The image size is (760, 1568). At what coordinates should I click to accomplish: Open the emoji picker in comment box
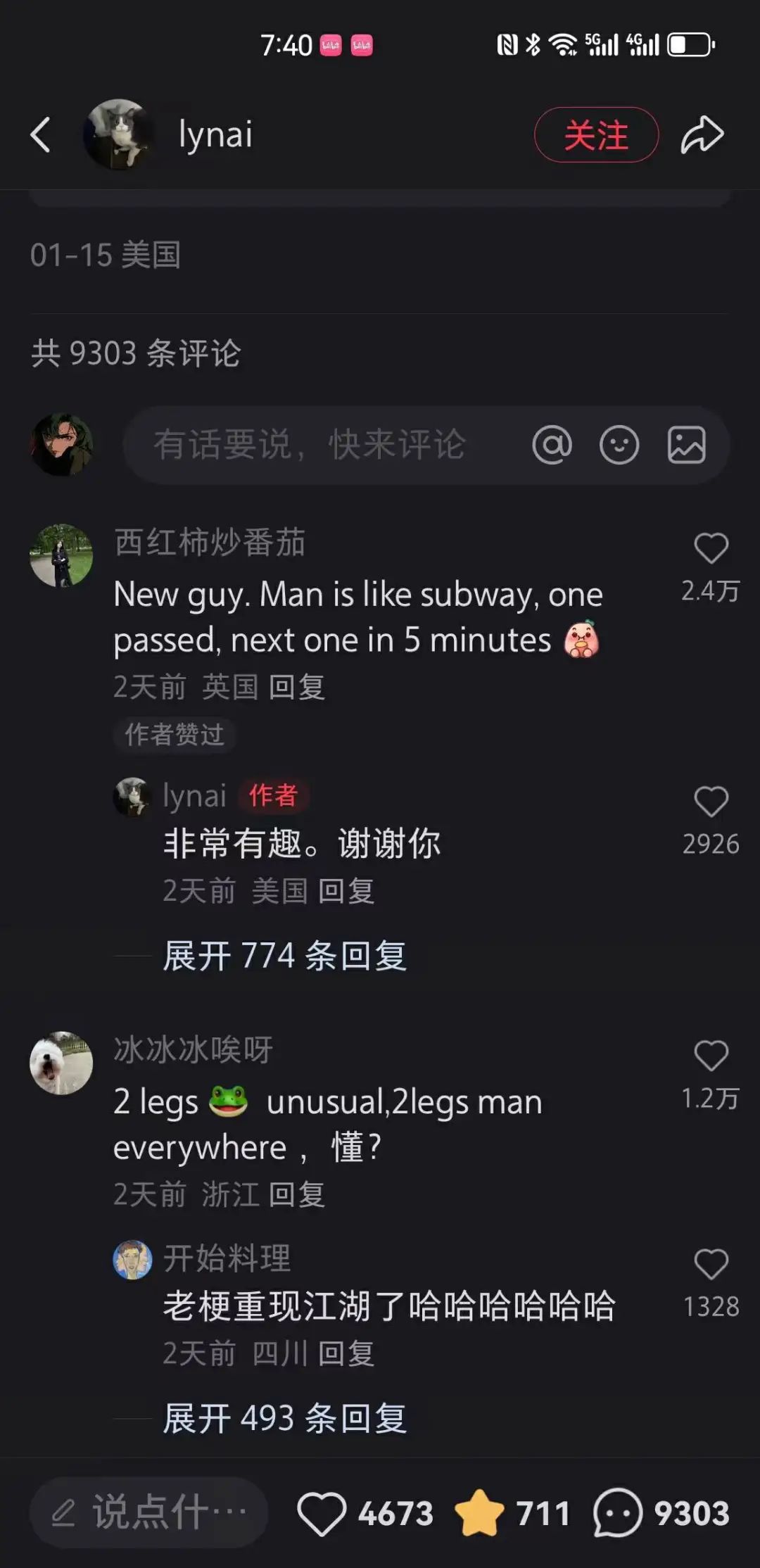click(619, 445)
